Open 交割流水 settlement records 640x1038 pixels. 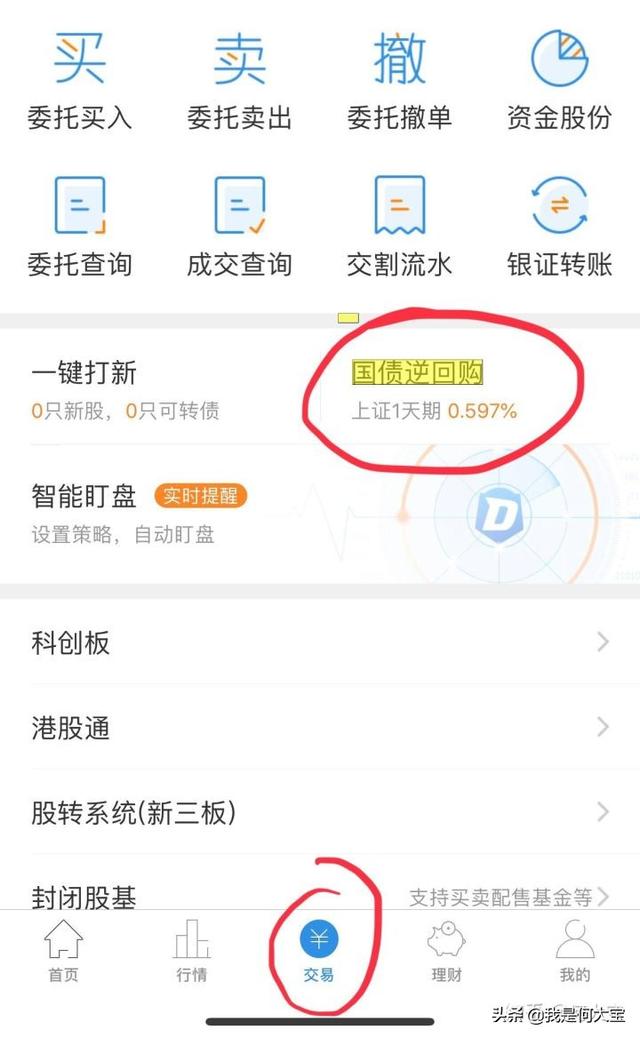(x=399, y=226)
